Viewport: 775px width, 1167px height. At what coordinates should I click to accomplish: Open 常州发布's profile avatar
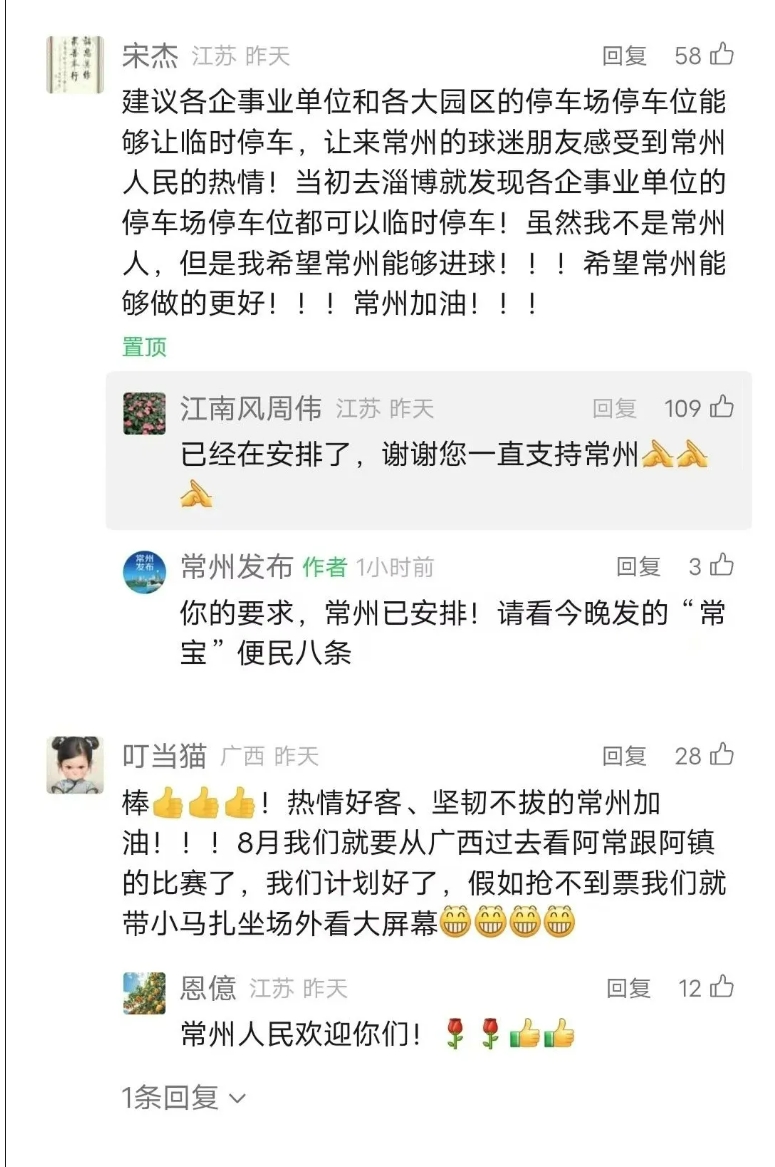coord(144,572)
